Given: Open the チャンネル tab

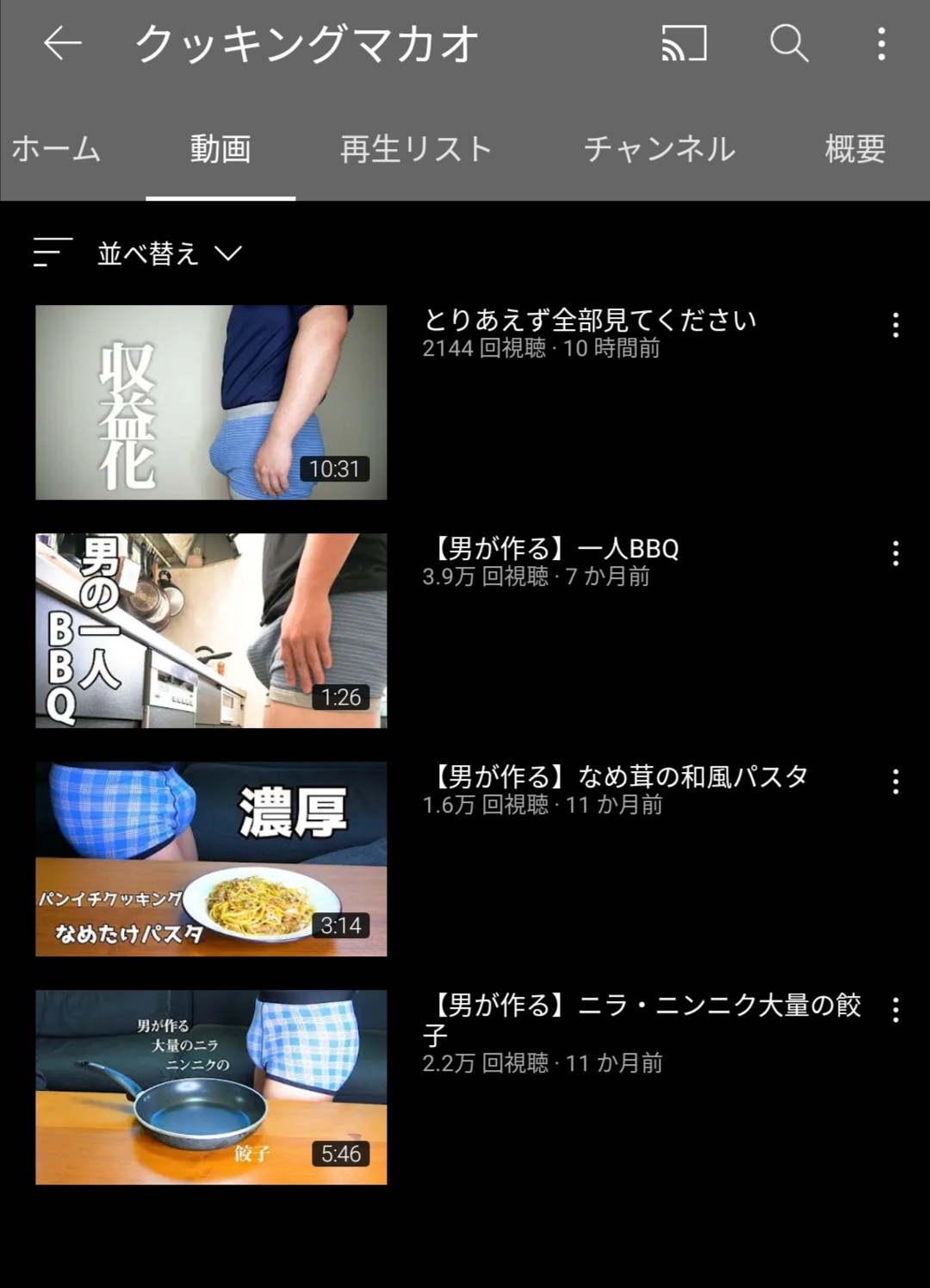Looking at the screenshot, I should pos(660,150).
